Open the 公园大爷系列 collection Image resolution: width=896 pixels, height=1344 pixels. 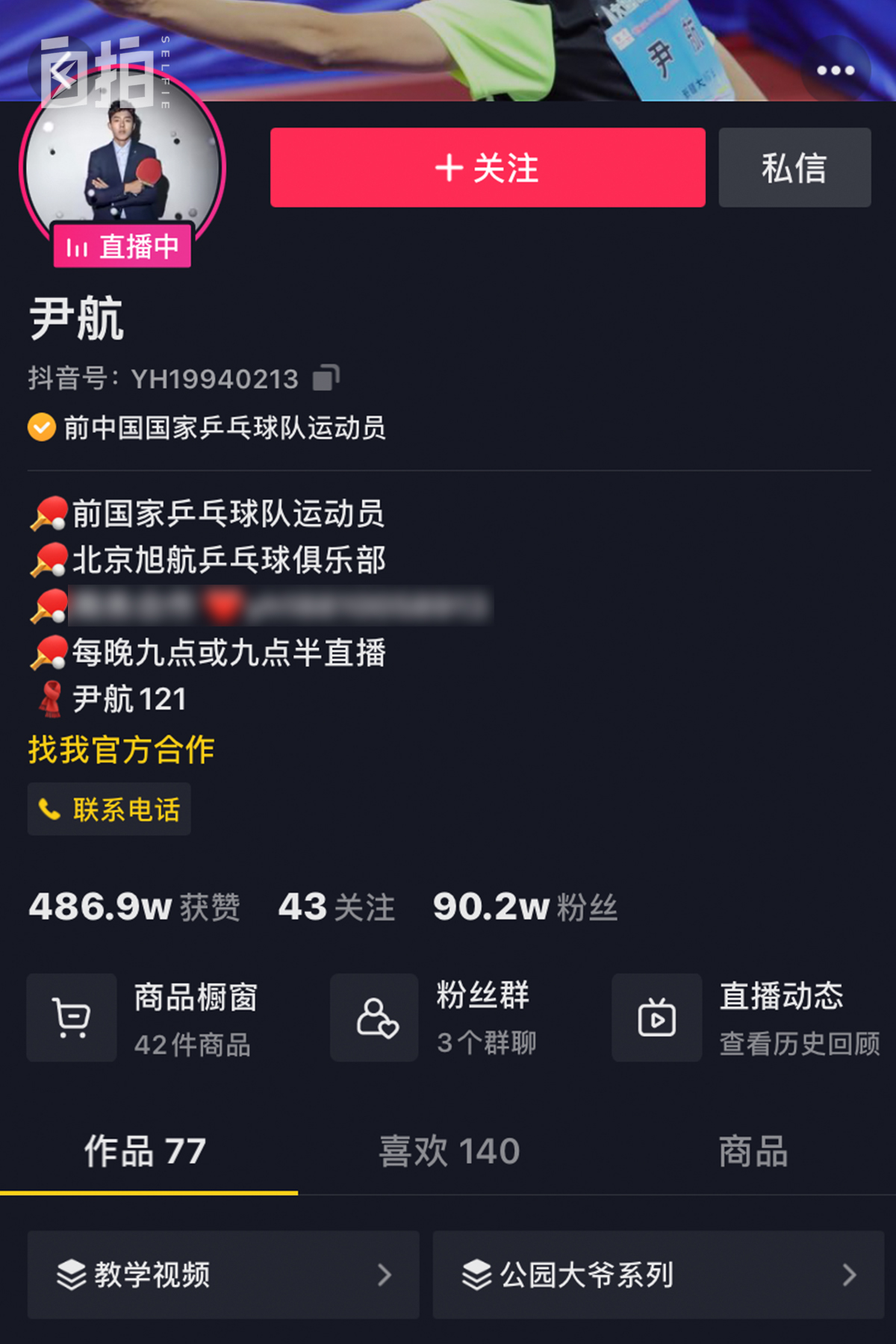point(658,1275)
